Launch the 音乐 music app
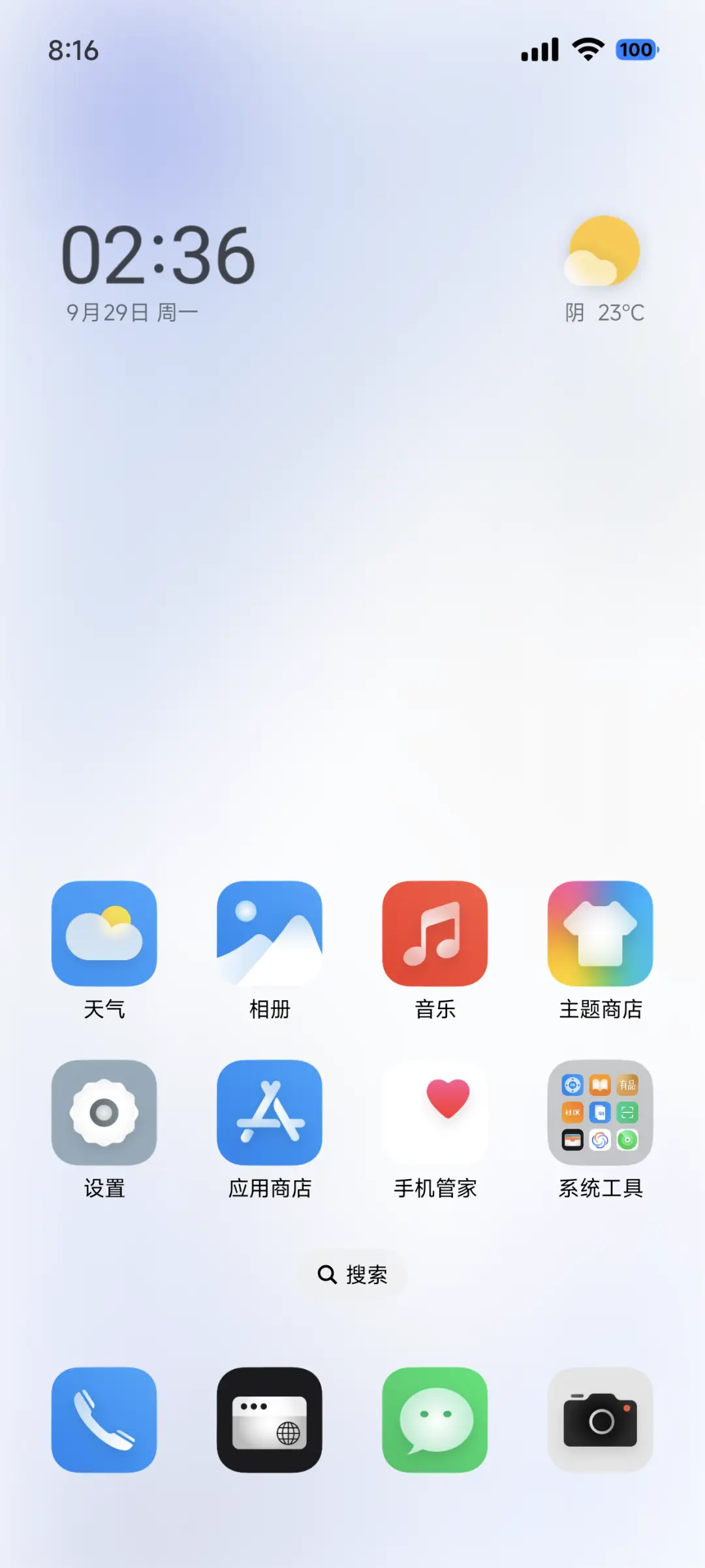The width and height of the screenshot is (705, 1568). [435, 933]
